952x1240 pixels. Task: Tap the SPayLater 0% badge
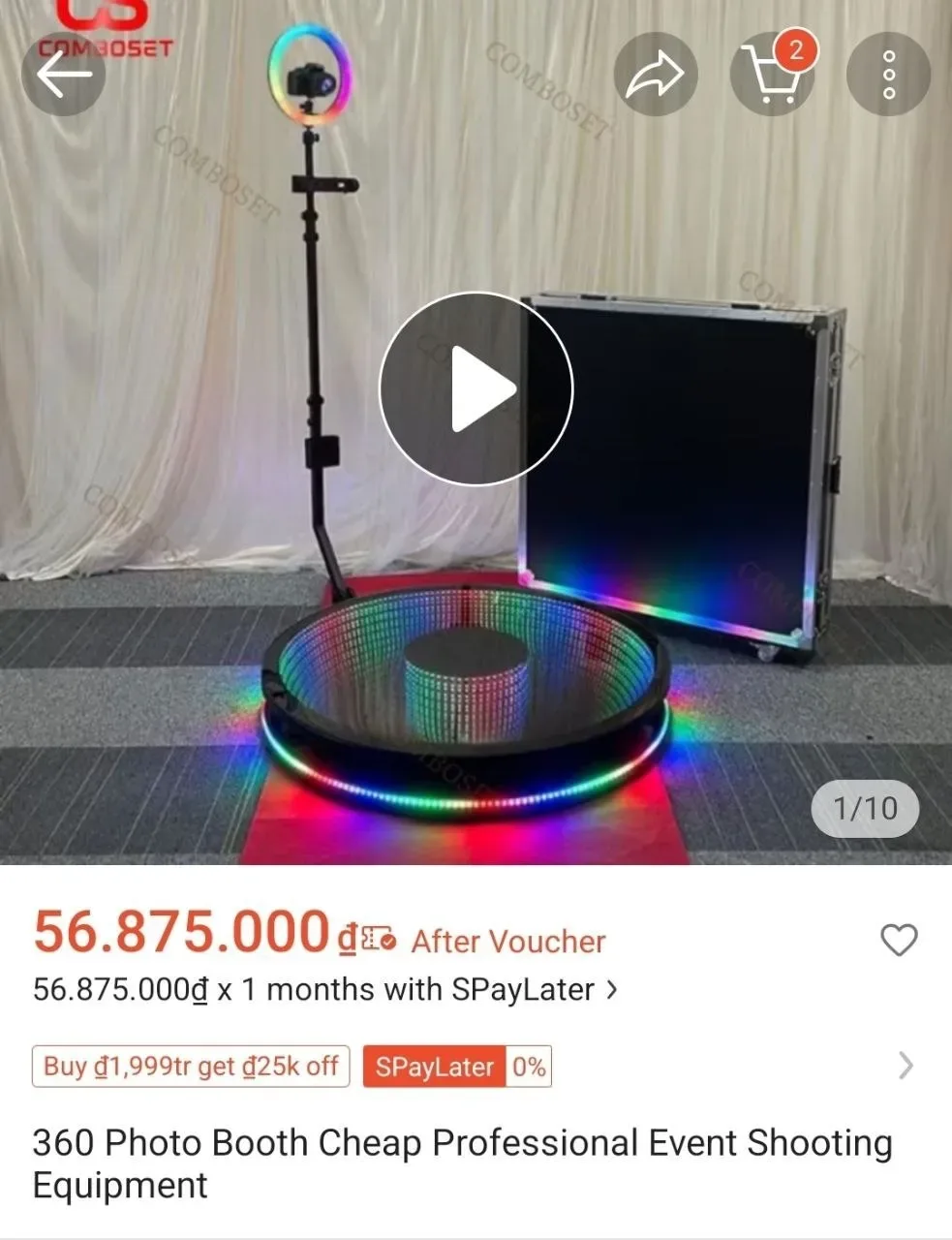click(x=457, y=1067)
